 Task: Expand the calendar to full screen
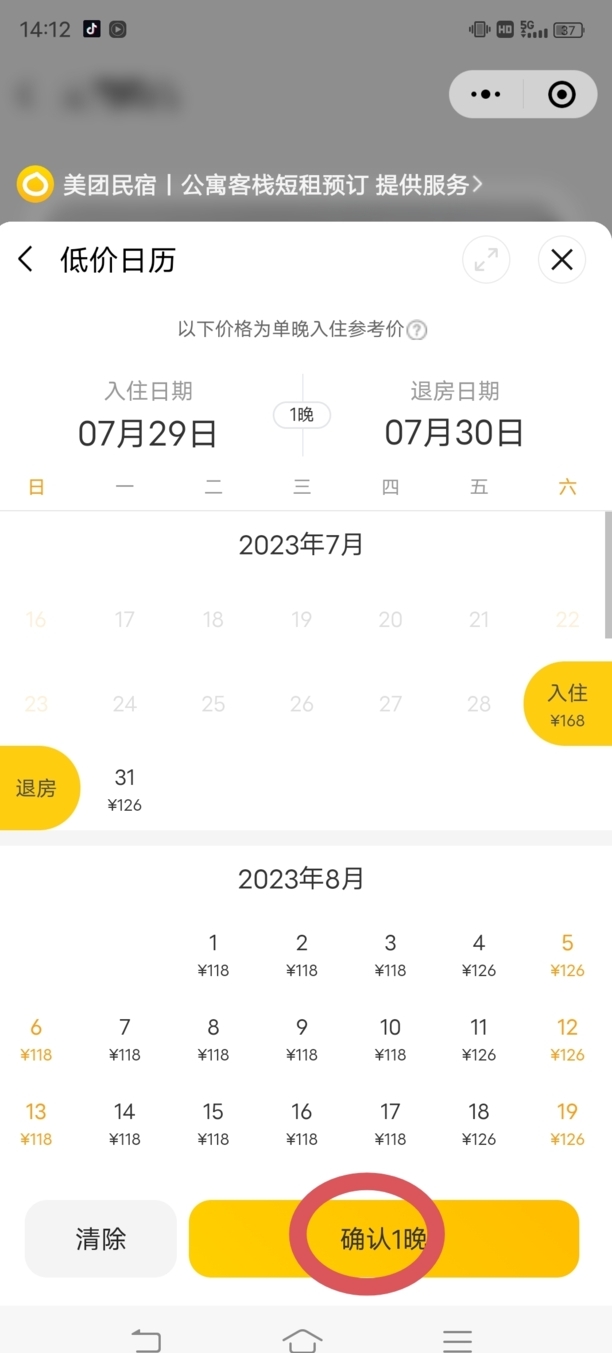[486, 260]
